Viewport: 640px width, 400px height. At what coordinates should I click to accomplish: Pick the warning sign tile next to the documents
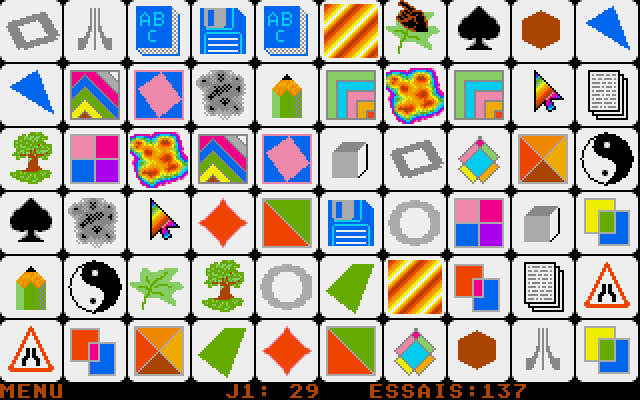[607, 285]
